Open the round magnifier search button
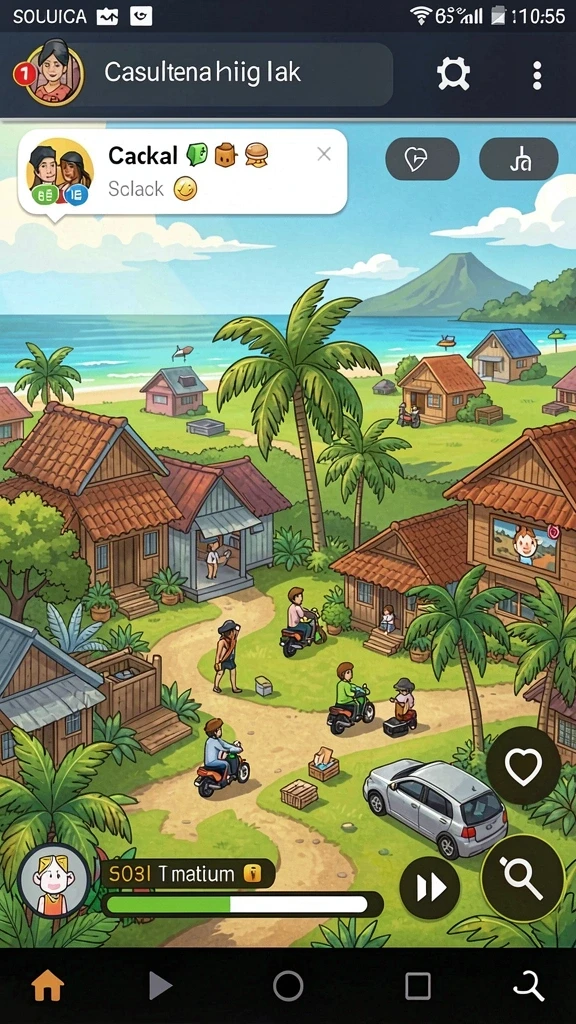This screenshot has width=576, height=1024. [x=522, y=878]
